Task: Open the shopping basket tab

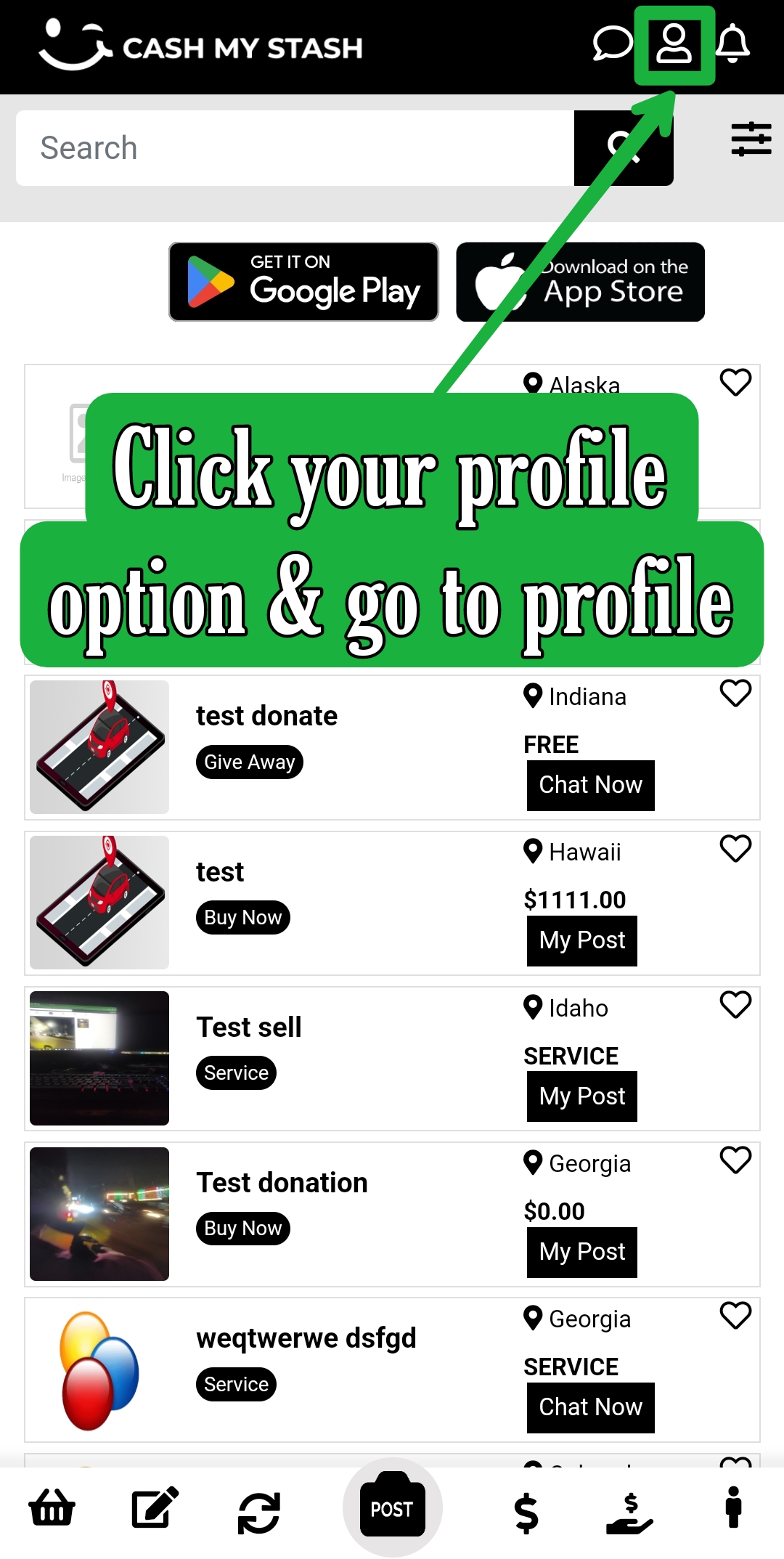Action: 52,1509
